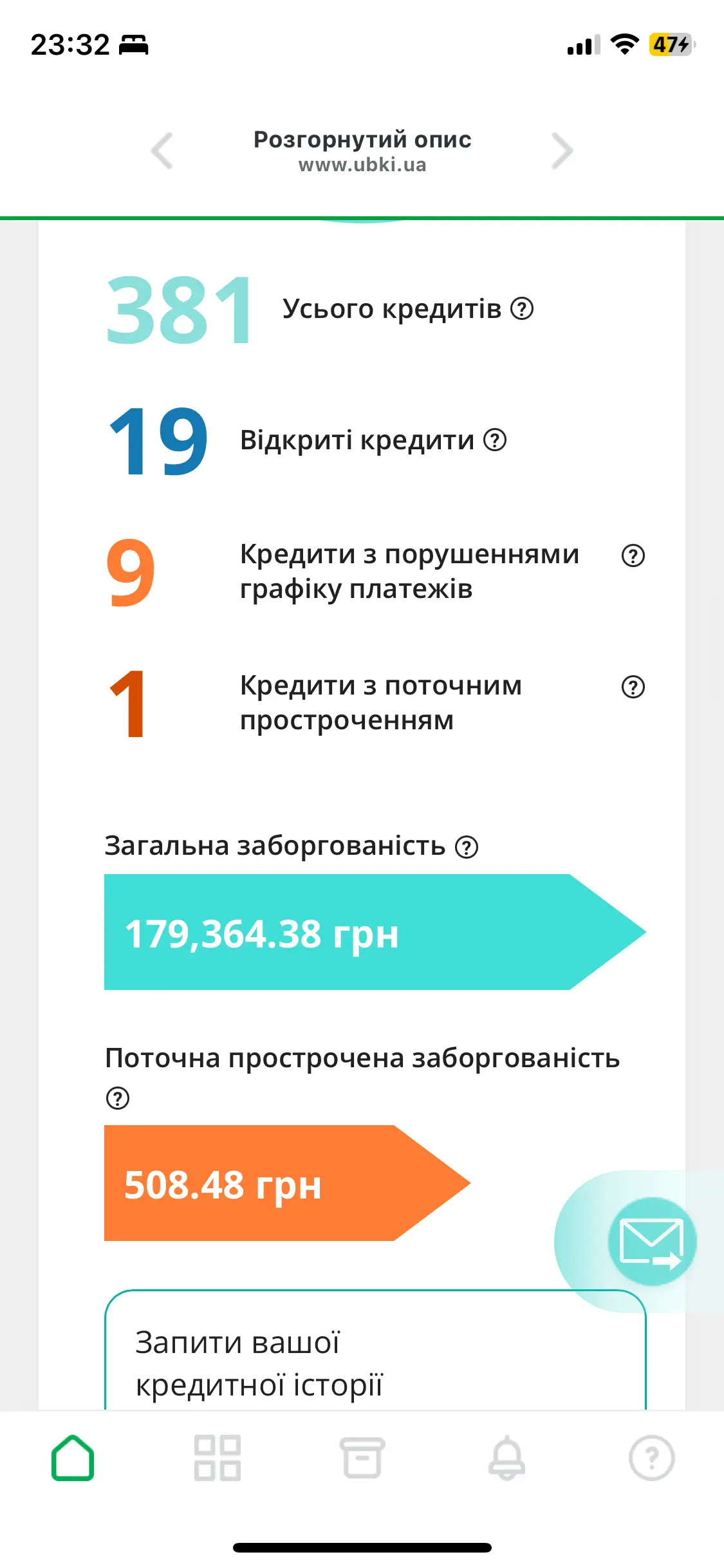Open the notifications bell tab
Viewport: 724px width, 1568px height.
click(x=507, y=1458)
